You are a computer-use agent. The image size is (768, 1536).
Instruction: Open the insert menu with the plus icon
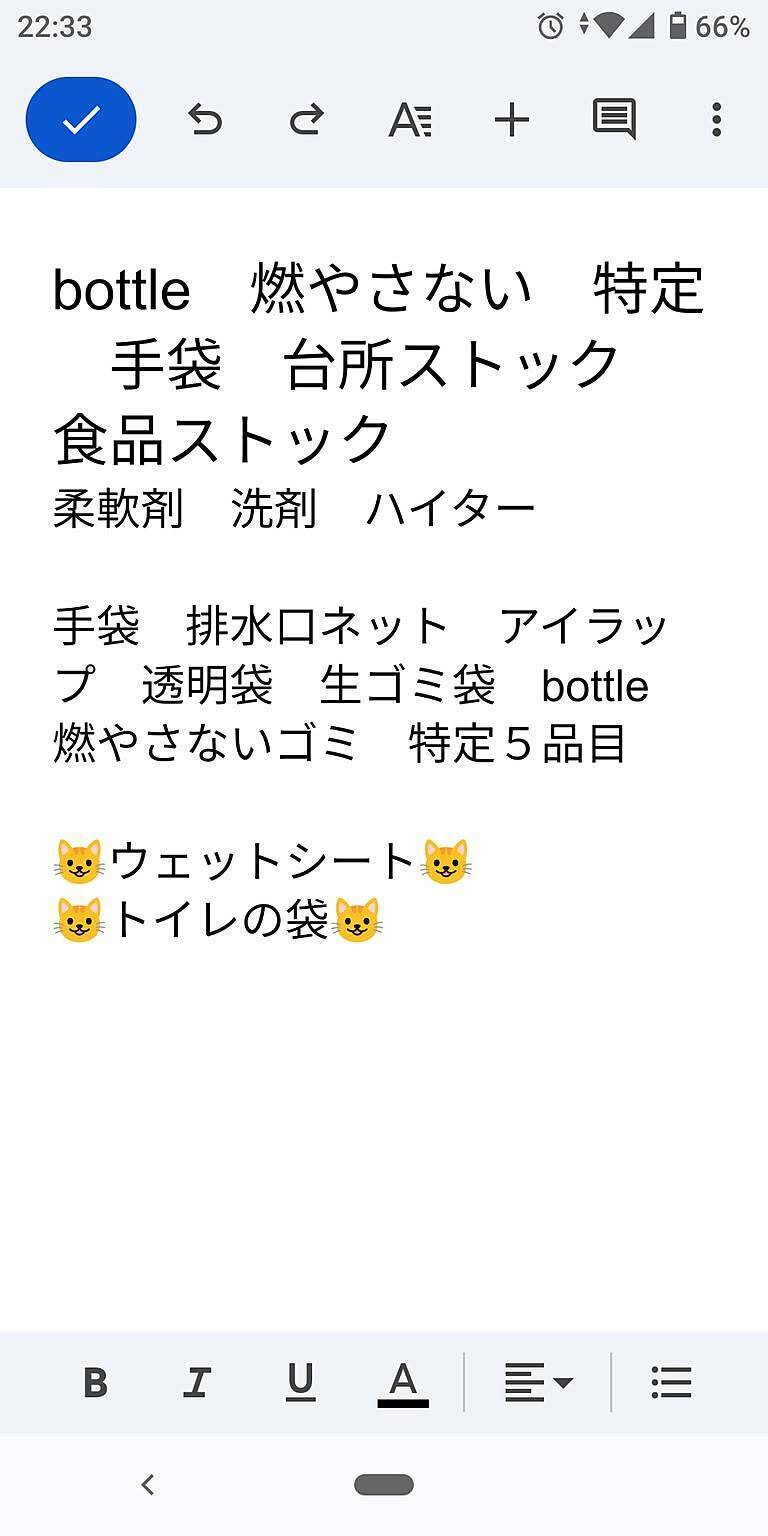(512, 118)
